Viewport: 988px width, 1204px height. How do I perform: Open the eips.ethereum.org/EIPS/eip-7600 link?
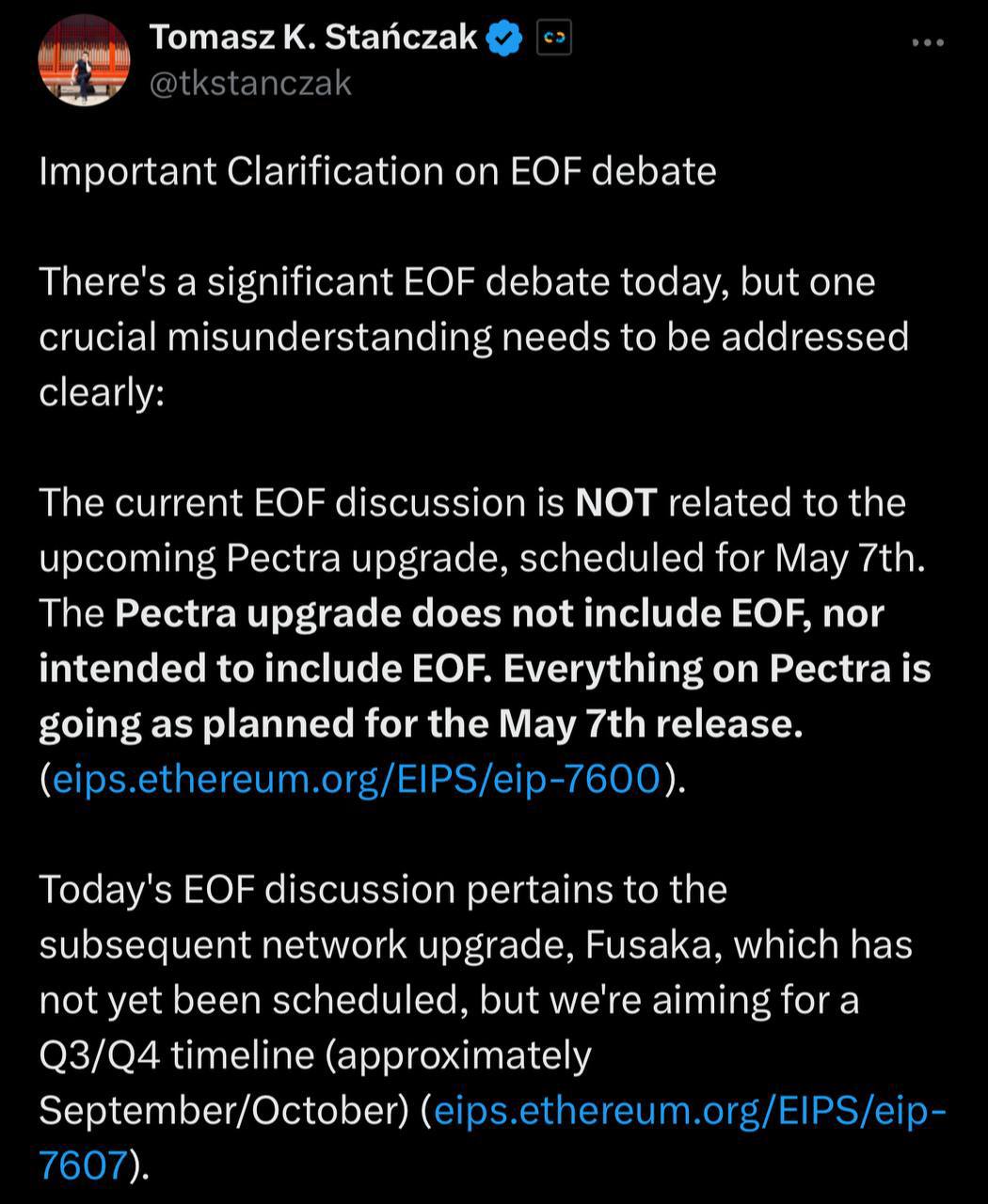[x=358, y=779]
